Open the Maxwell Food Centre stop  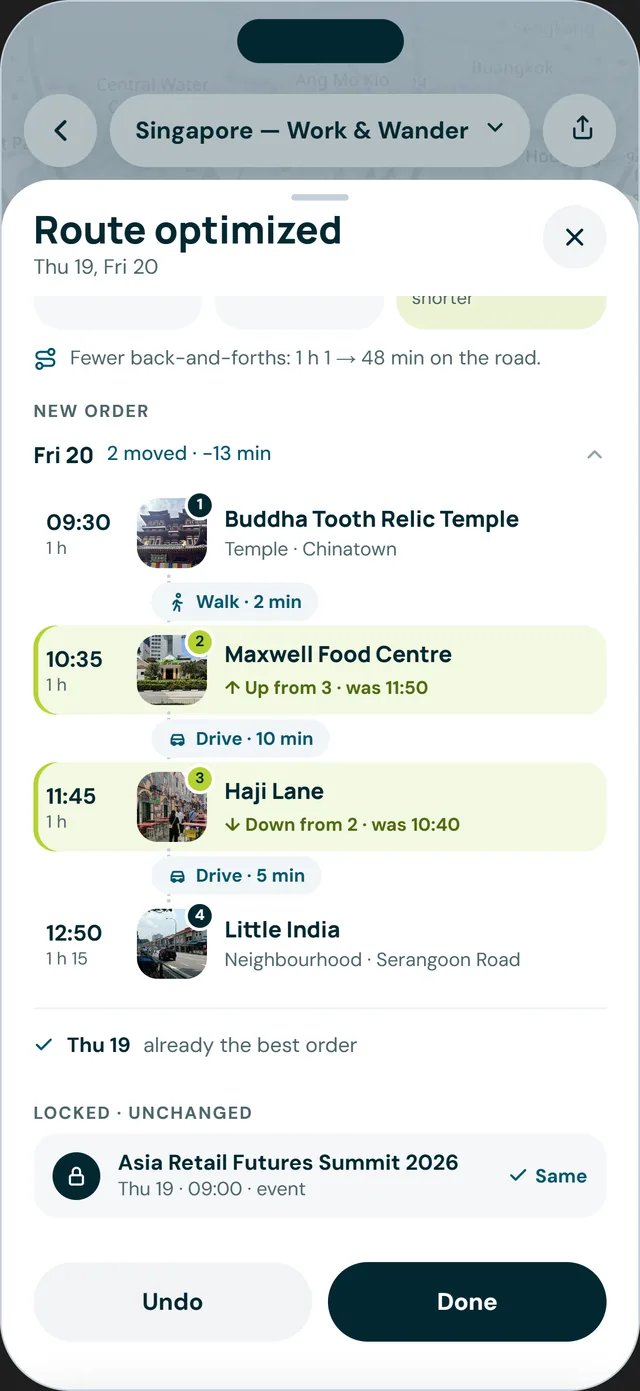coord(320,670)
